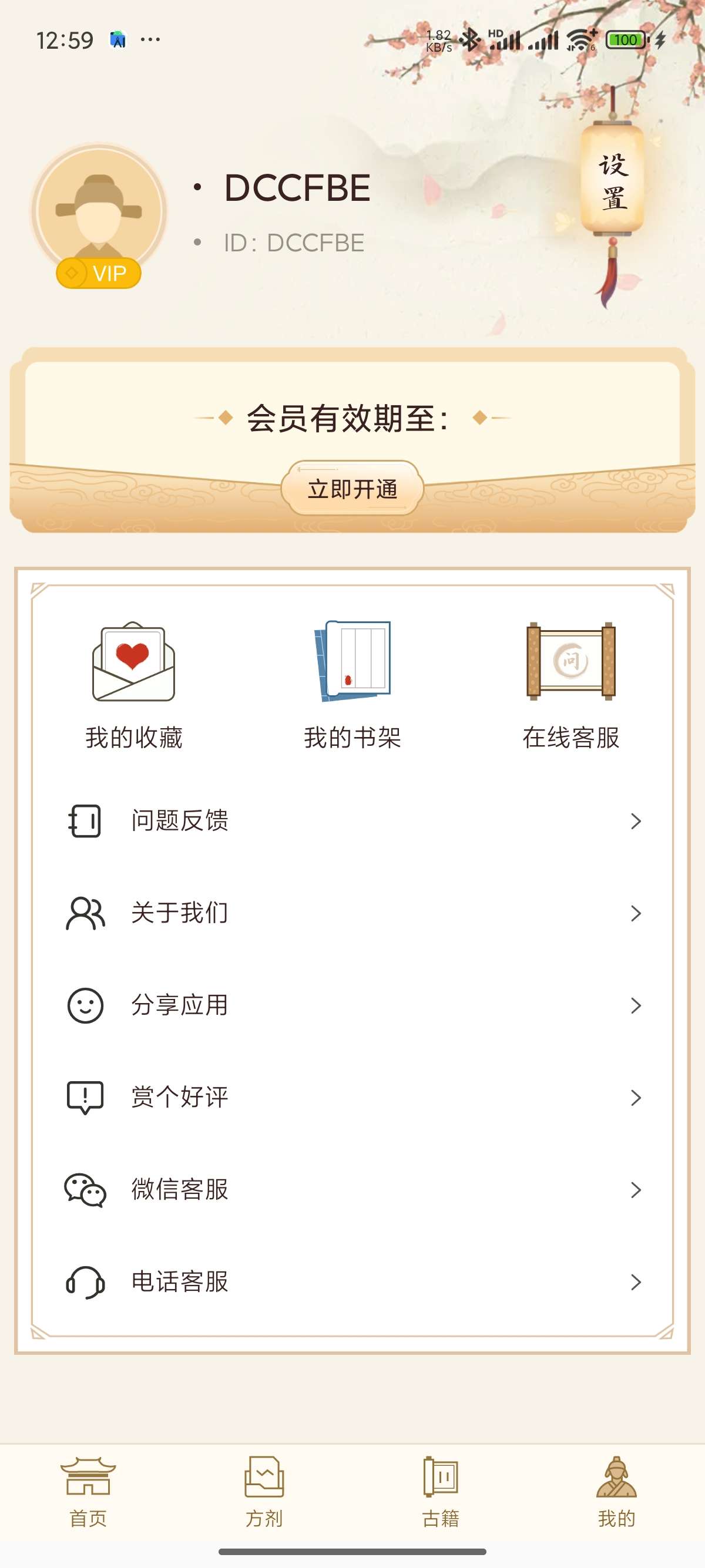Open 微信客服 WeChat support
The height and width of the screenshot is (1568, 705).
tap(352, 1189)
